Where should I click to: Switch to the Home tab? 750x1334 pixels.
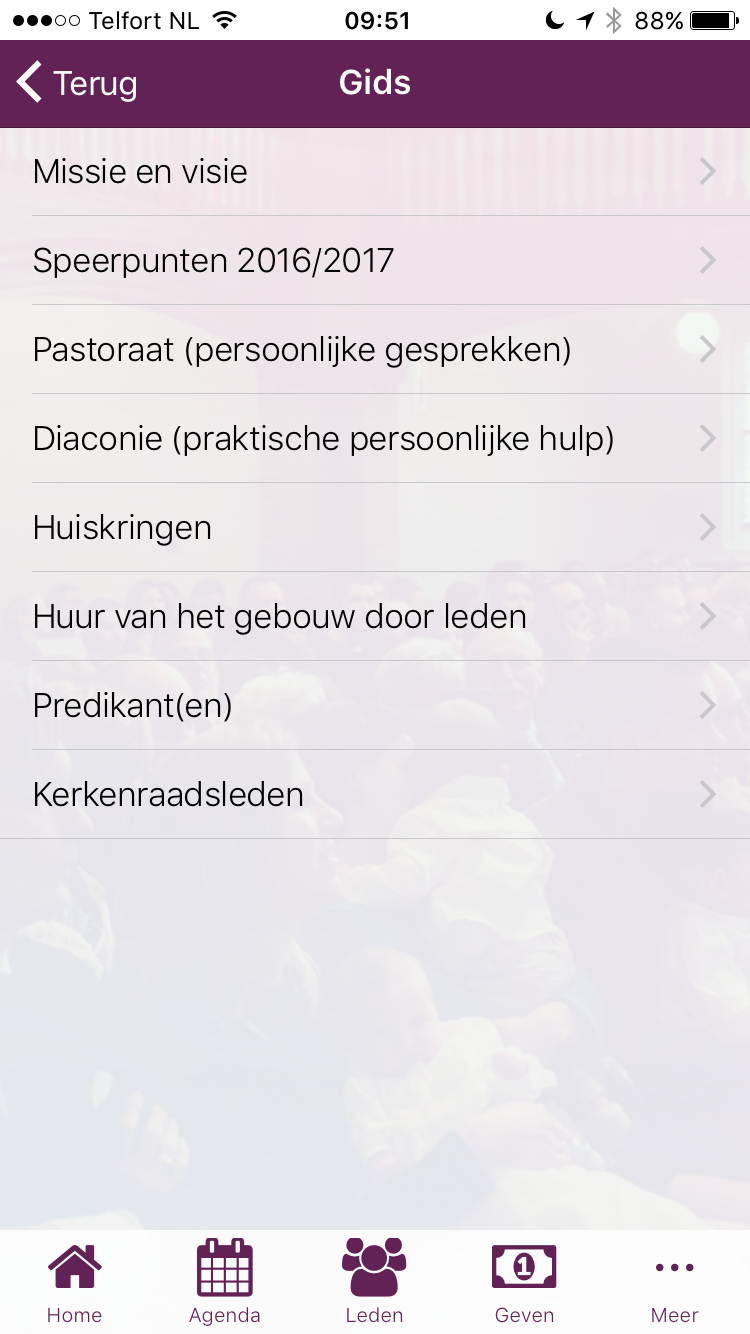point(75,1282)
